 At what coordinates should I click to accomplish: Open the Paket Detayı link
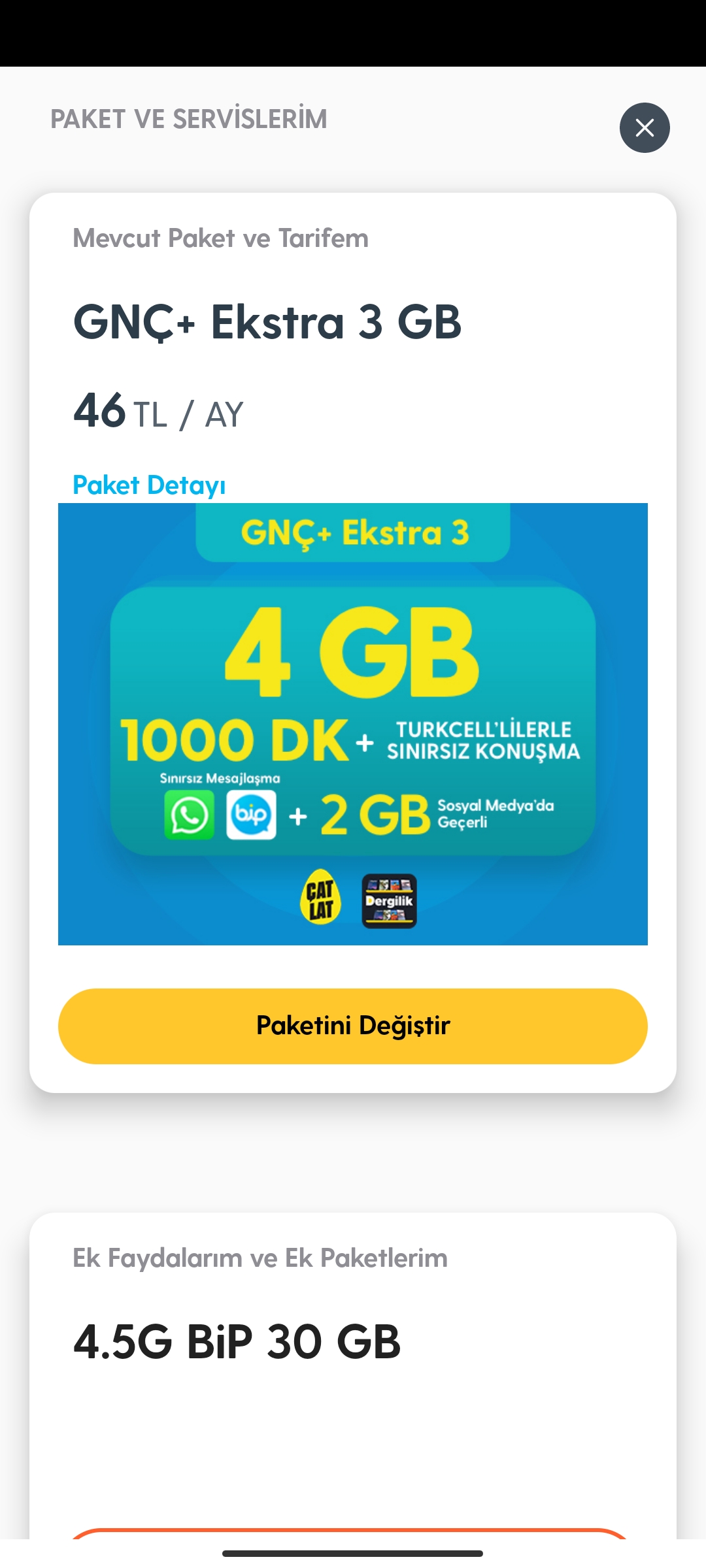tap(149, 485)
